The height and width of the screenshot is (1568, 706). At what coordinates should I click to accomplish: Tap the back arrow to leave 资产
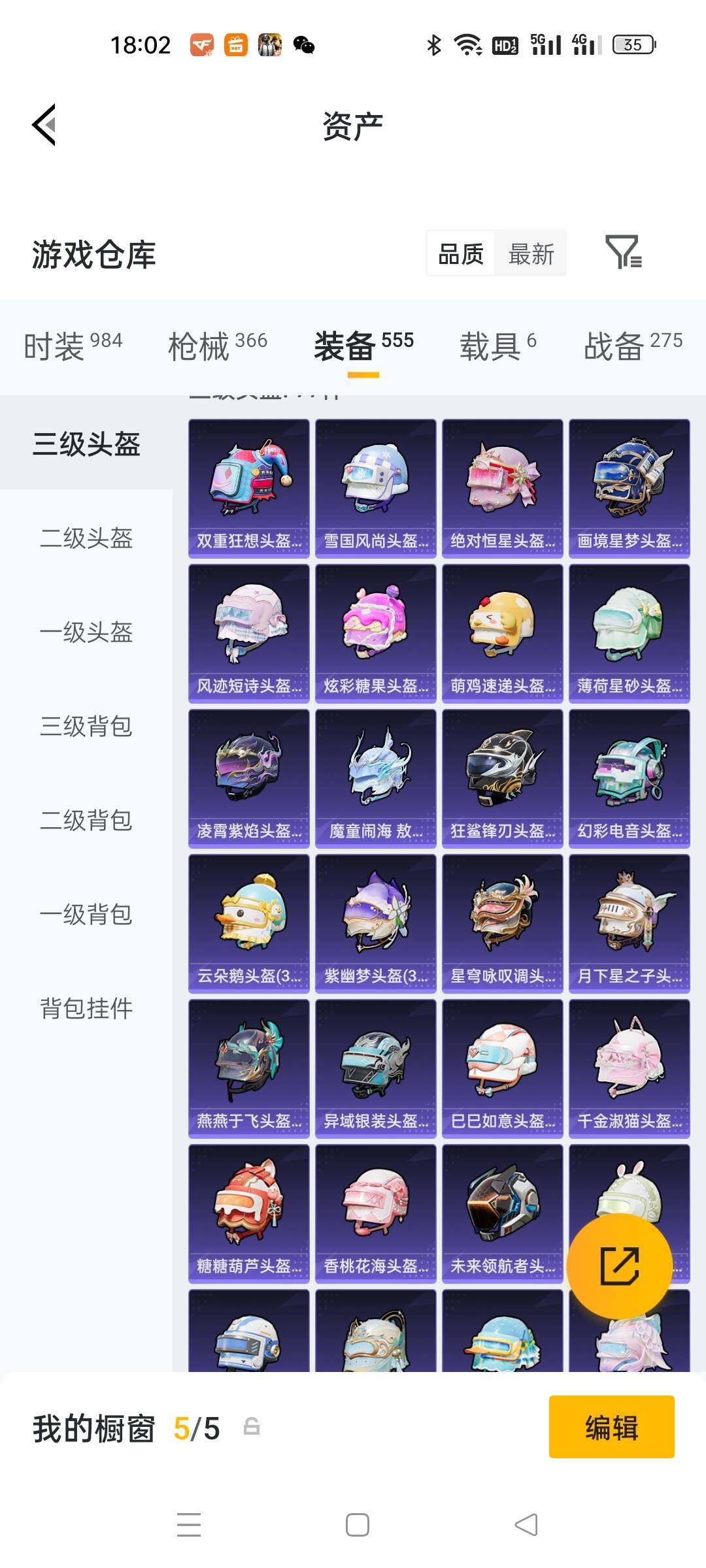(x=43, y=126)
